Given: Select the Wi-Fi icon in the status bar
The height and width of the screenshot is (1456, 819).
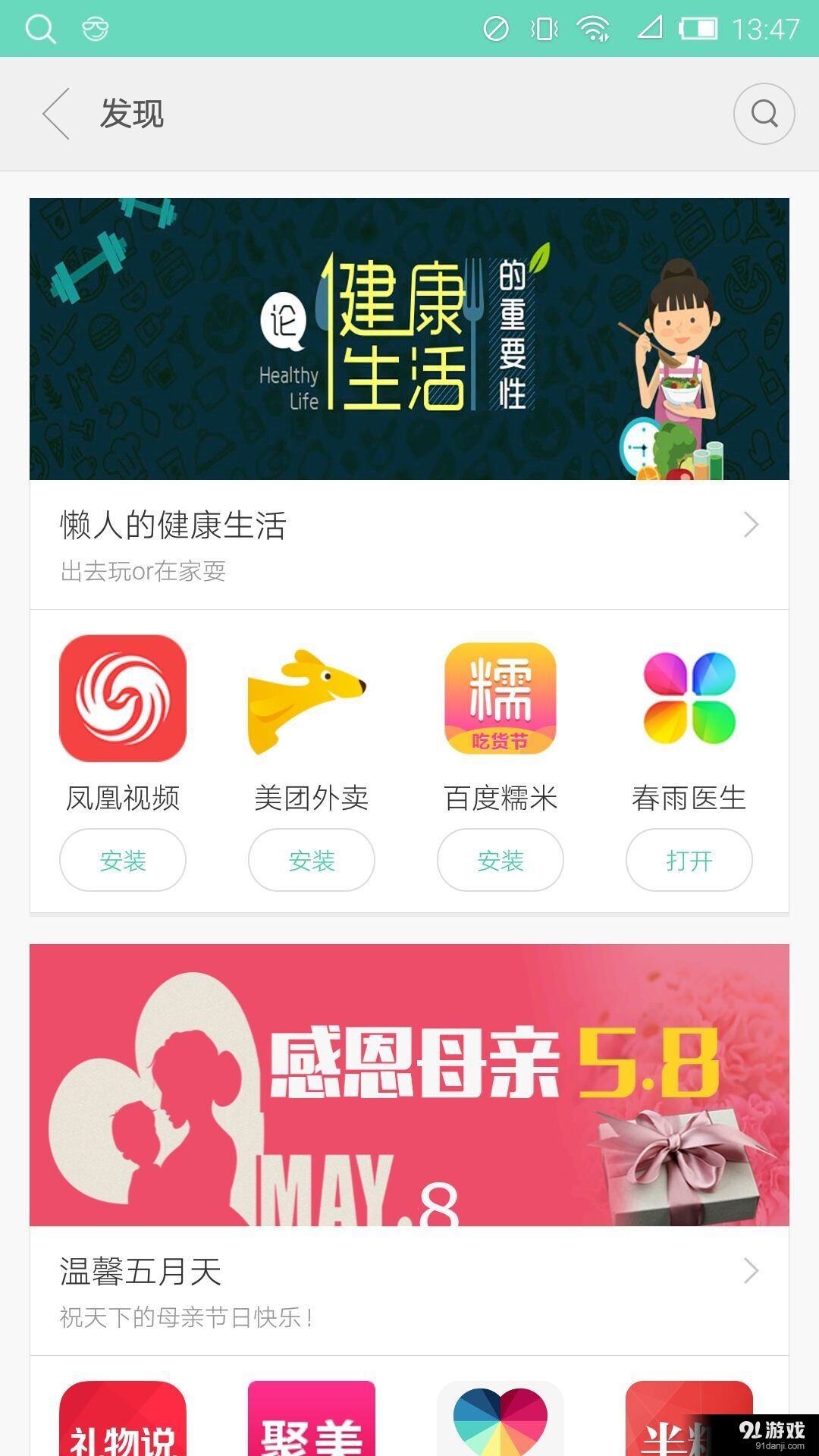Looking at the screenshot, I should [593, 29].
